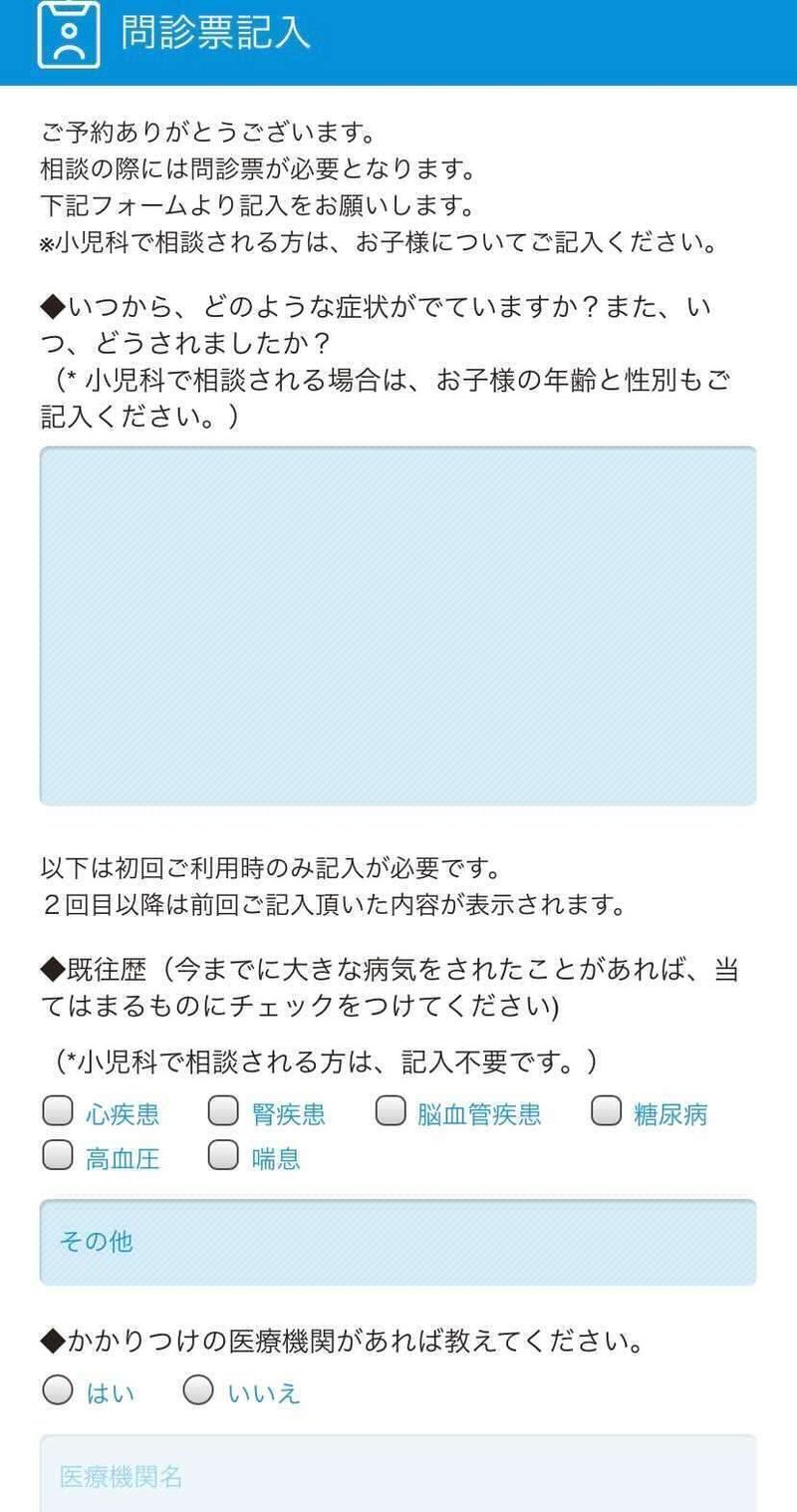Viewport: 797px width, 1512px height.
Task: Mark the 高血圧 checkbox
Action: pyautogui.click(x=58, y=1156)
